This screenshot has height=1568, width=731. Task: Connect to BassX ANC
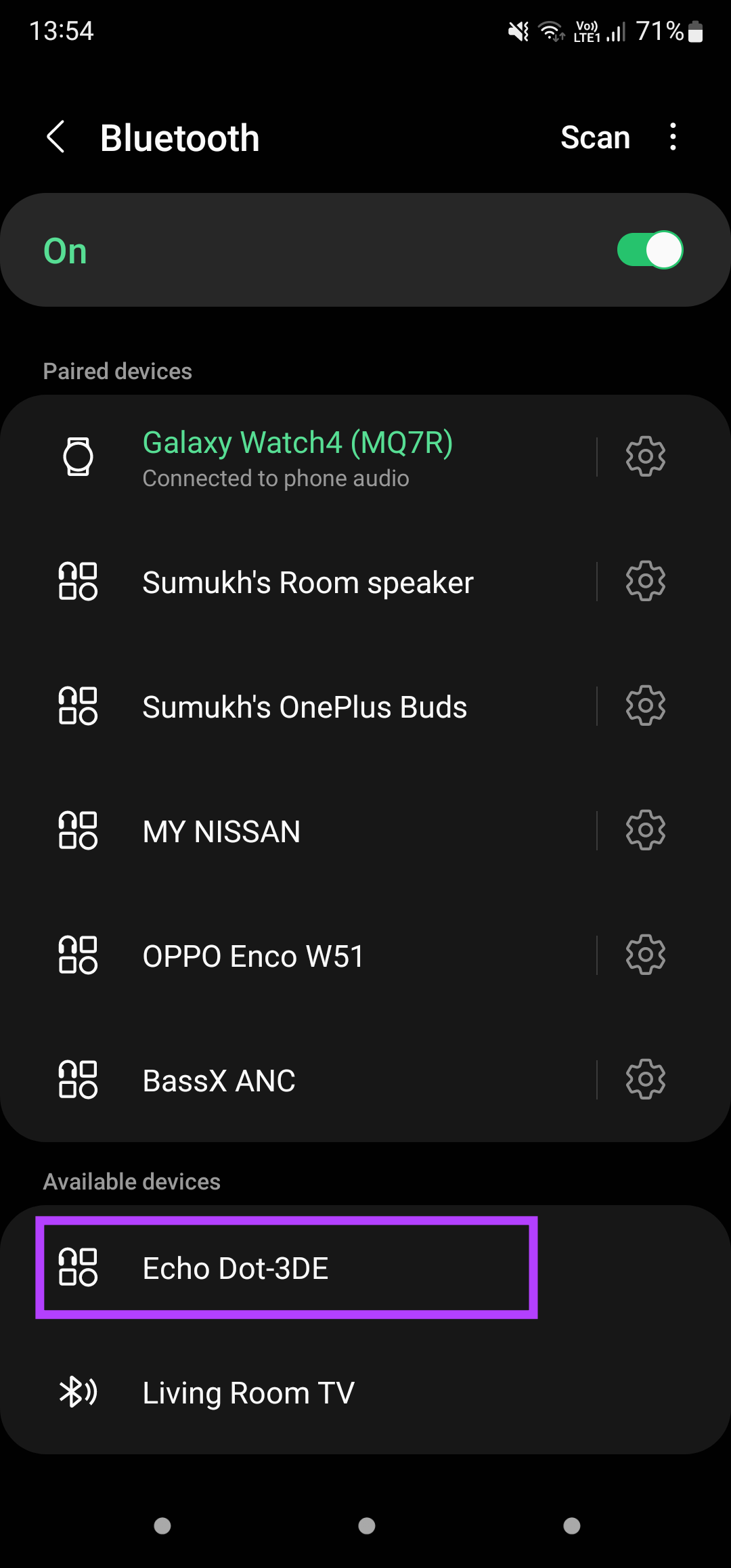(219, 1081)
